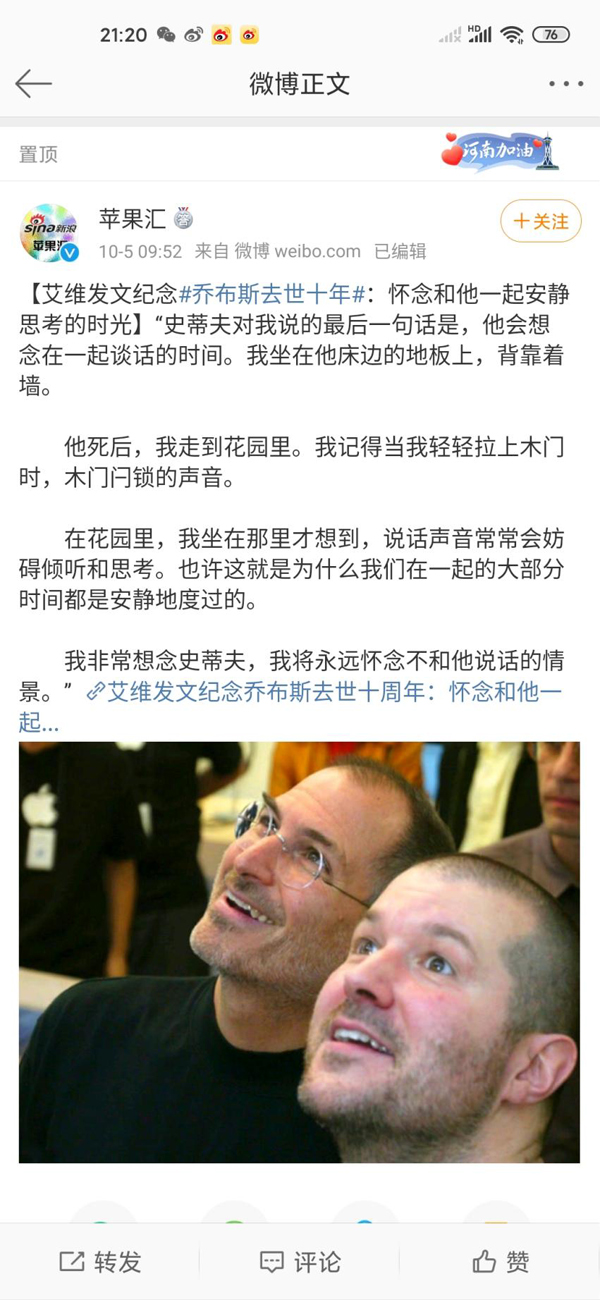Like the post with the 赞 button

pos(500,1261)
